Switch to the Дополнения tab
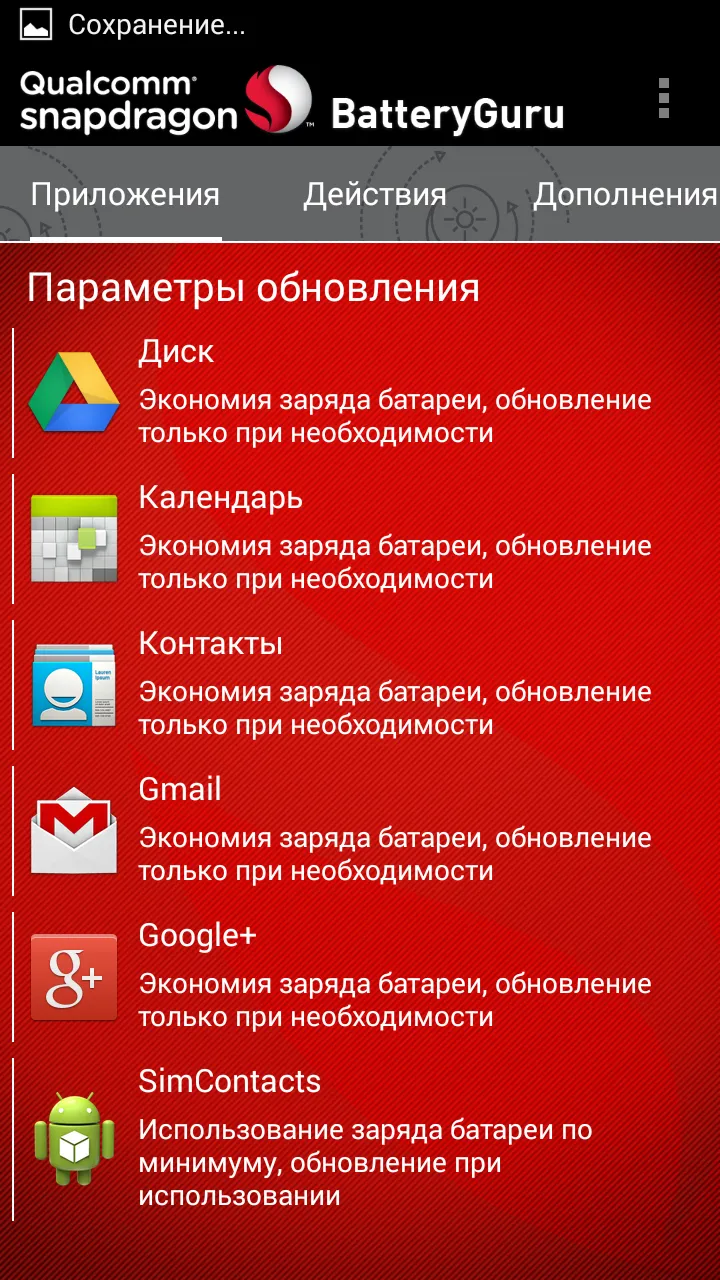The width and height of the screenshot is (720, 1280). 624,194
